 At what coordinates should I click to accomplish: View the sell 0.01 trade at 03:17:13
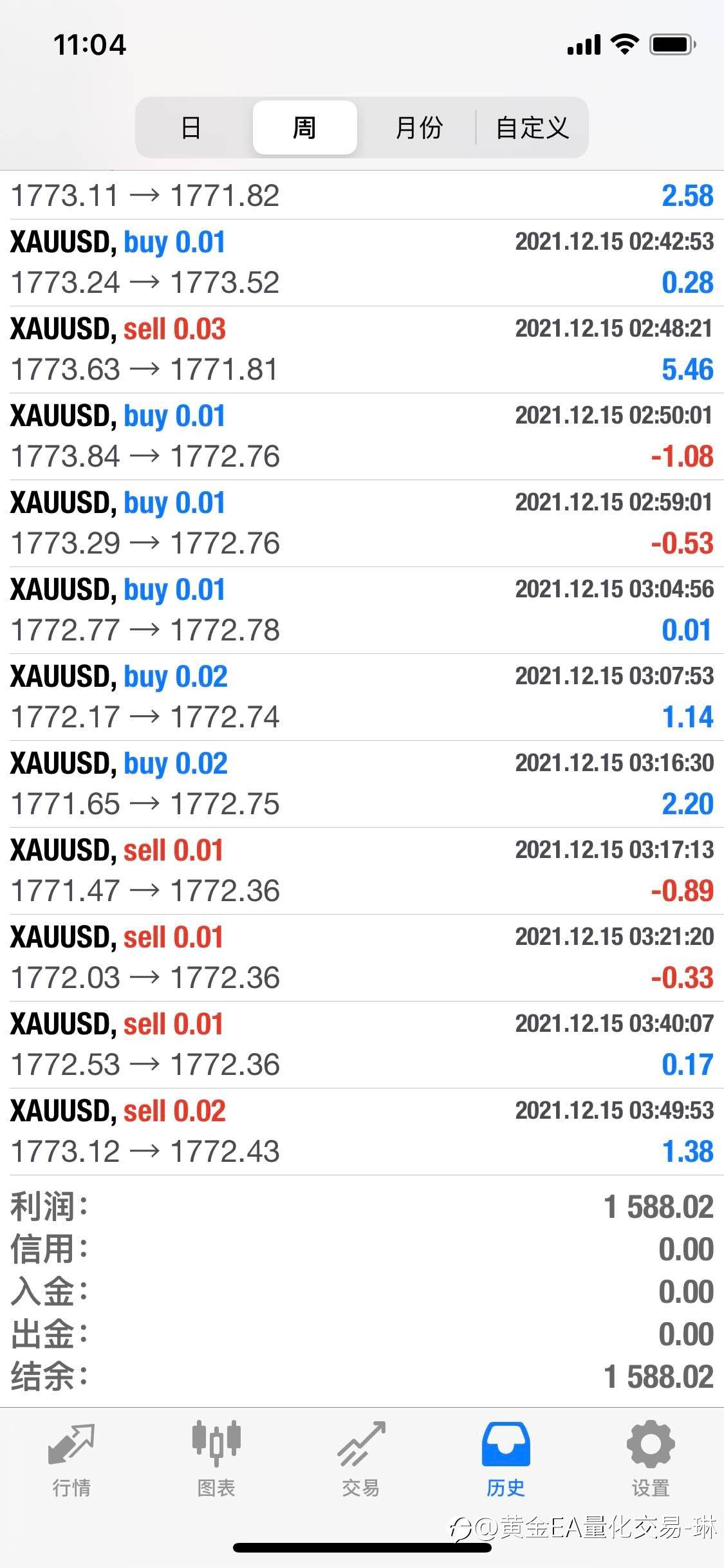[x=362, y=871]
